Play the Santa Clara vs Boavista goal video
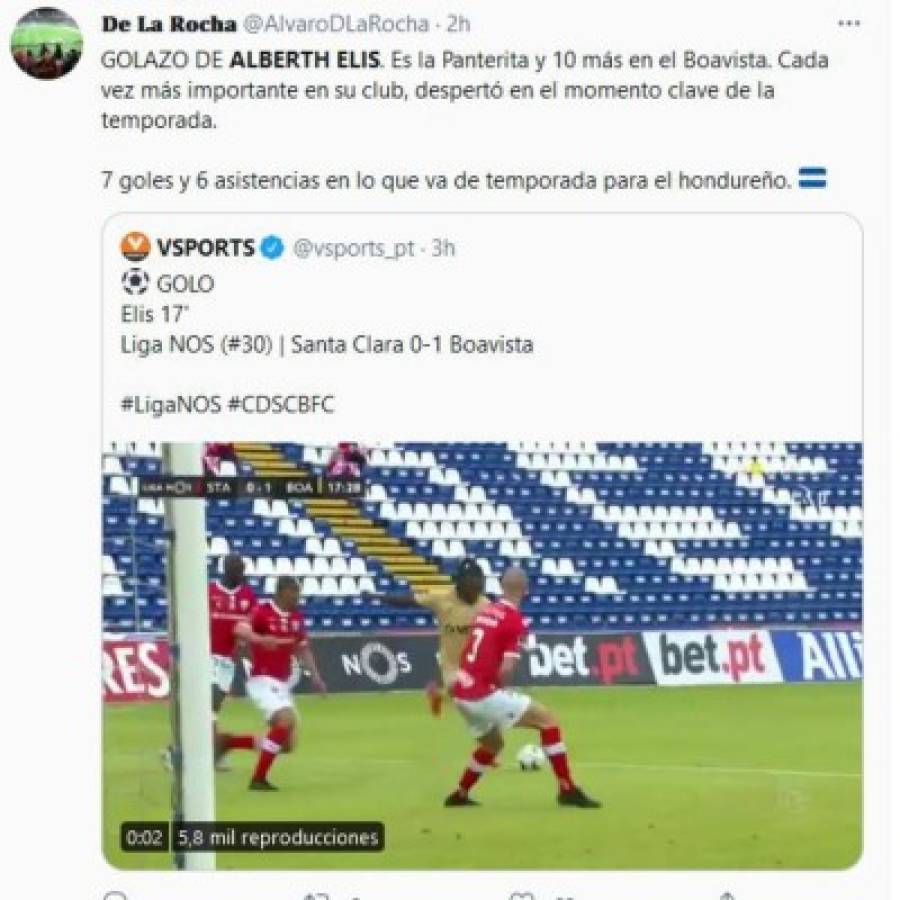This screenshot has width=900, height=900. point(482,655)
